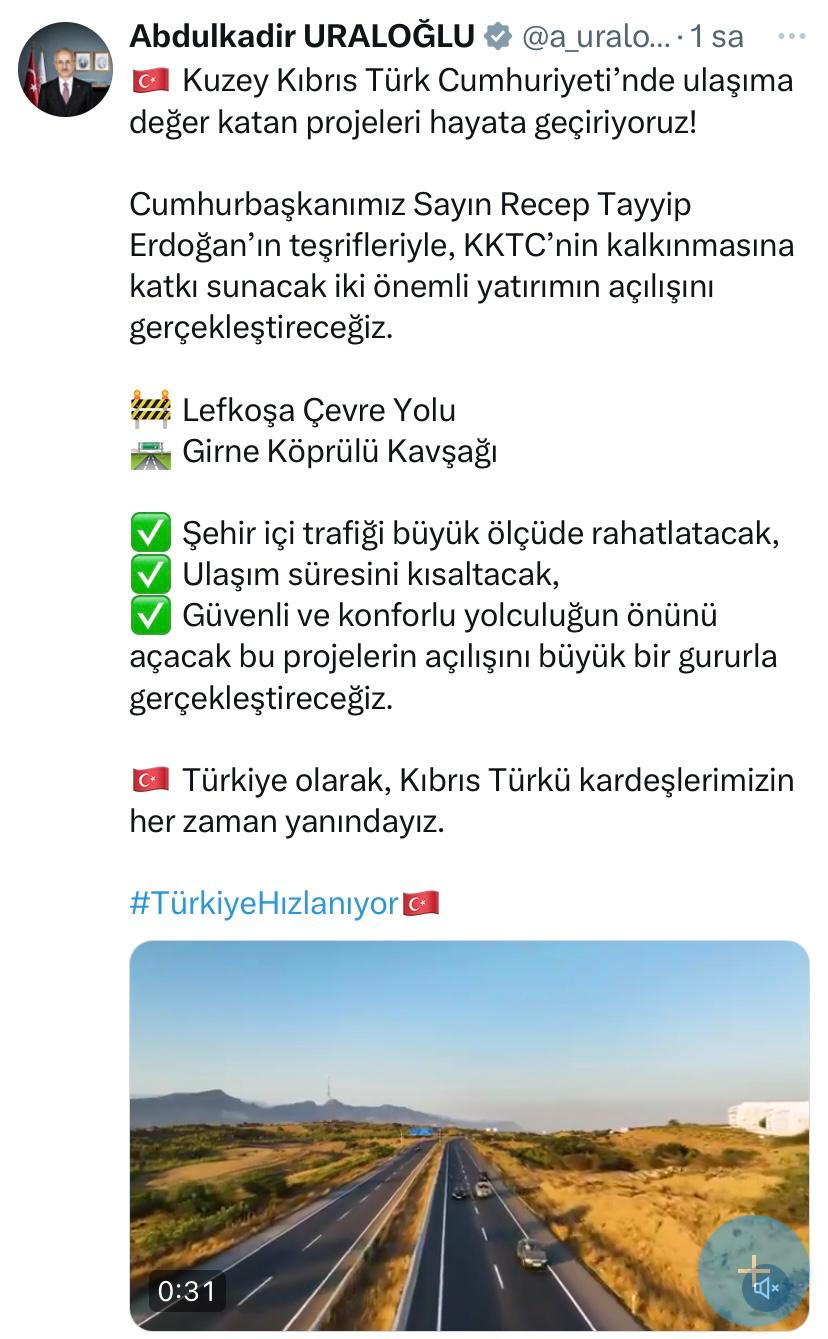Open Abdulkadir URALOĞLU's profile by name
Viewport: 828px width, 1339px height.
click(302, 37)
